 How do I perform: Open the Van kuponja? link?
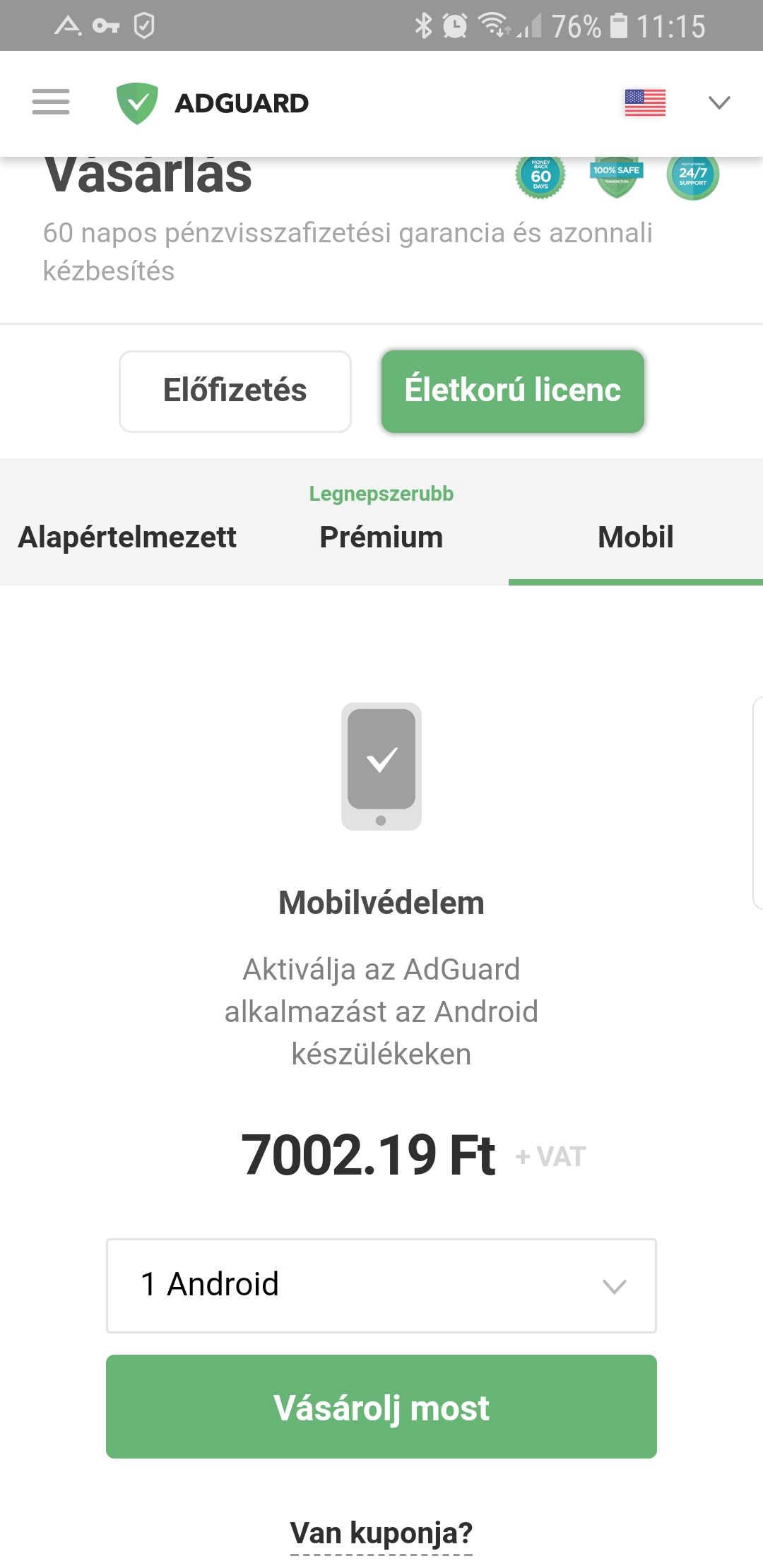click(x=381, y=1534)
